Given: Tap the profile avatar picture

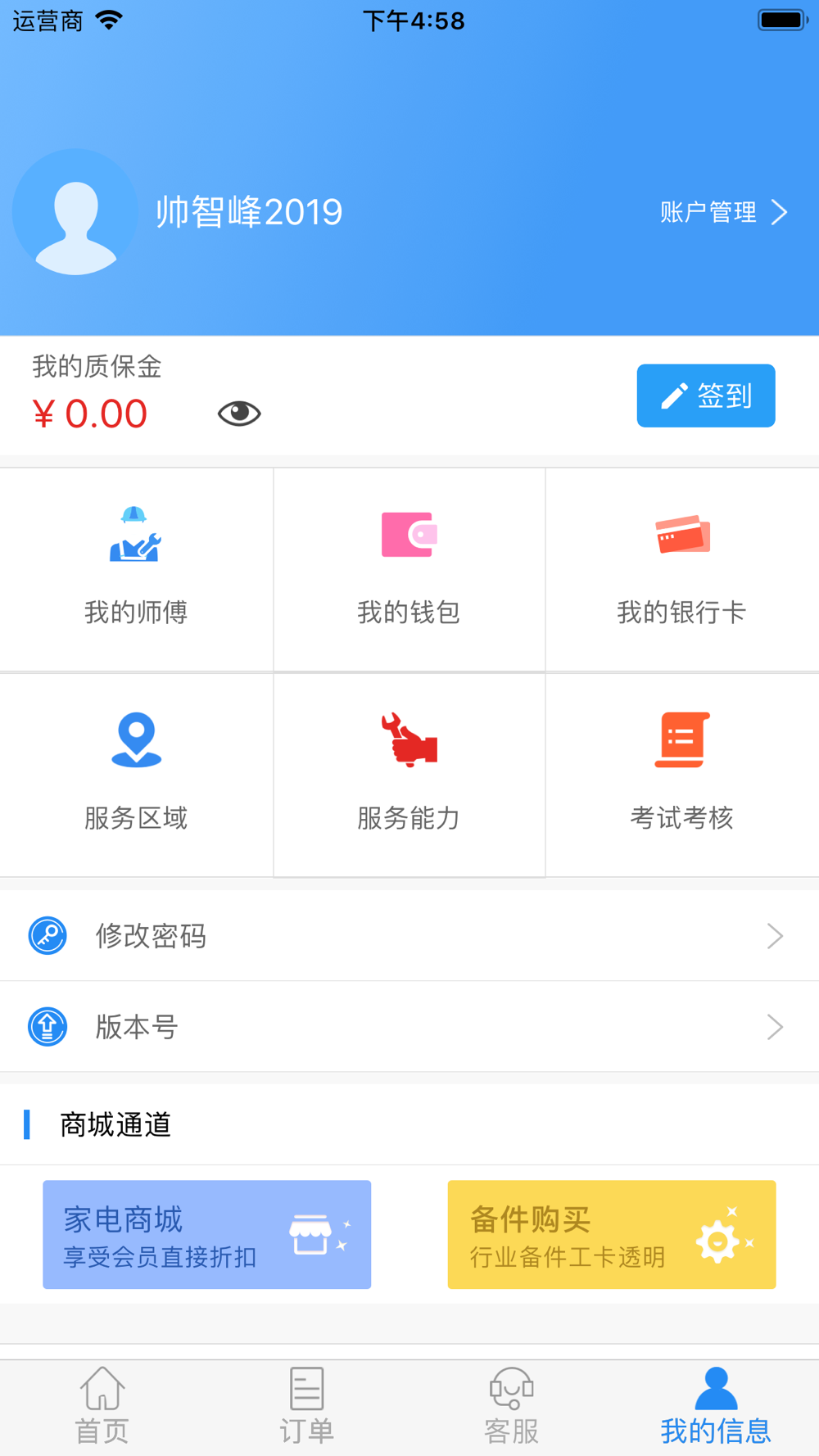Looking at the screenshot, I should (75, 212).
